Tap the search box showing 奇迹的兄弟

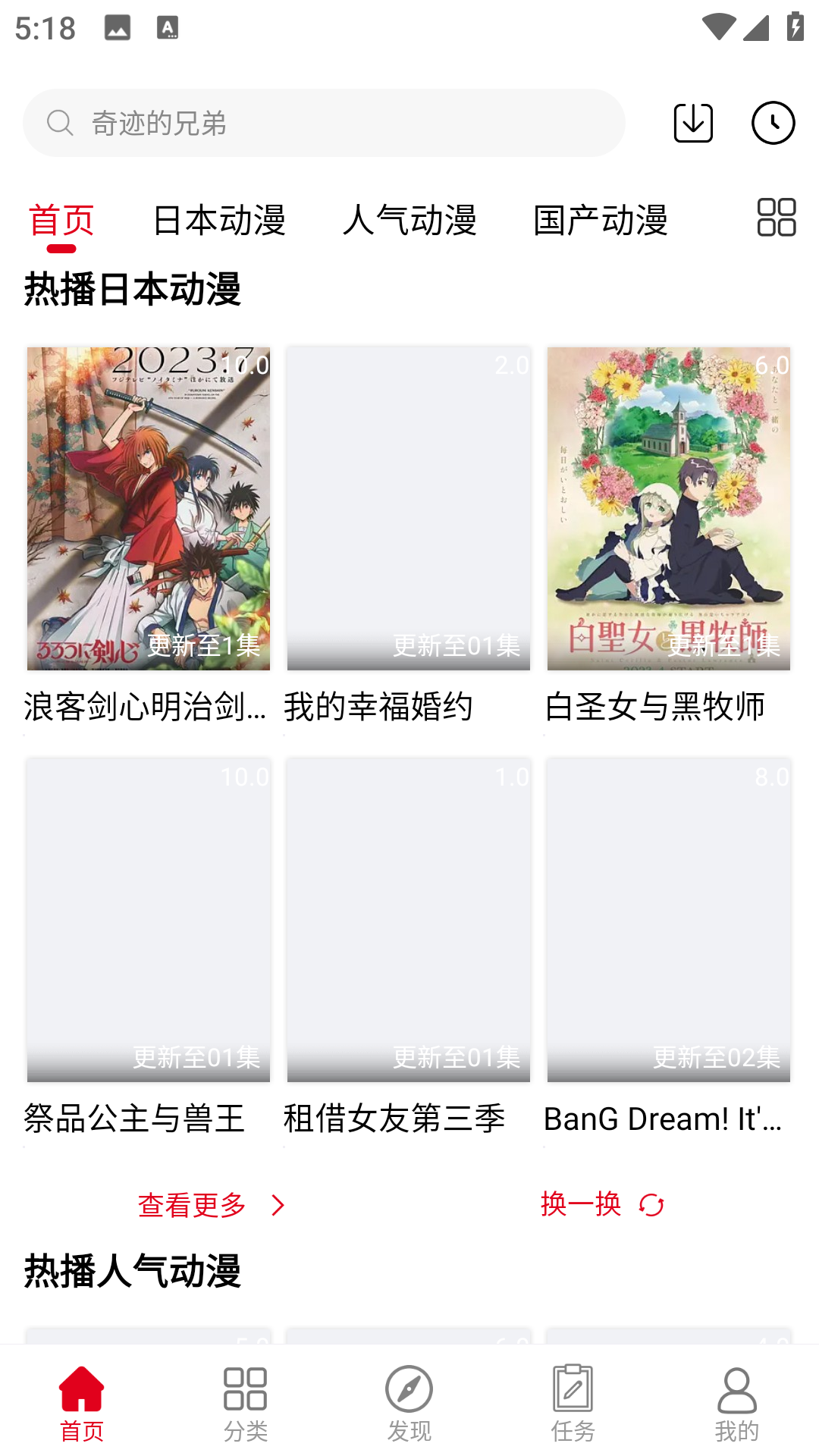point(324,123)
